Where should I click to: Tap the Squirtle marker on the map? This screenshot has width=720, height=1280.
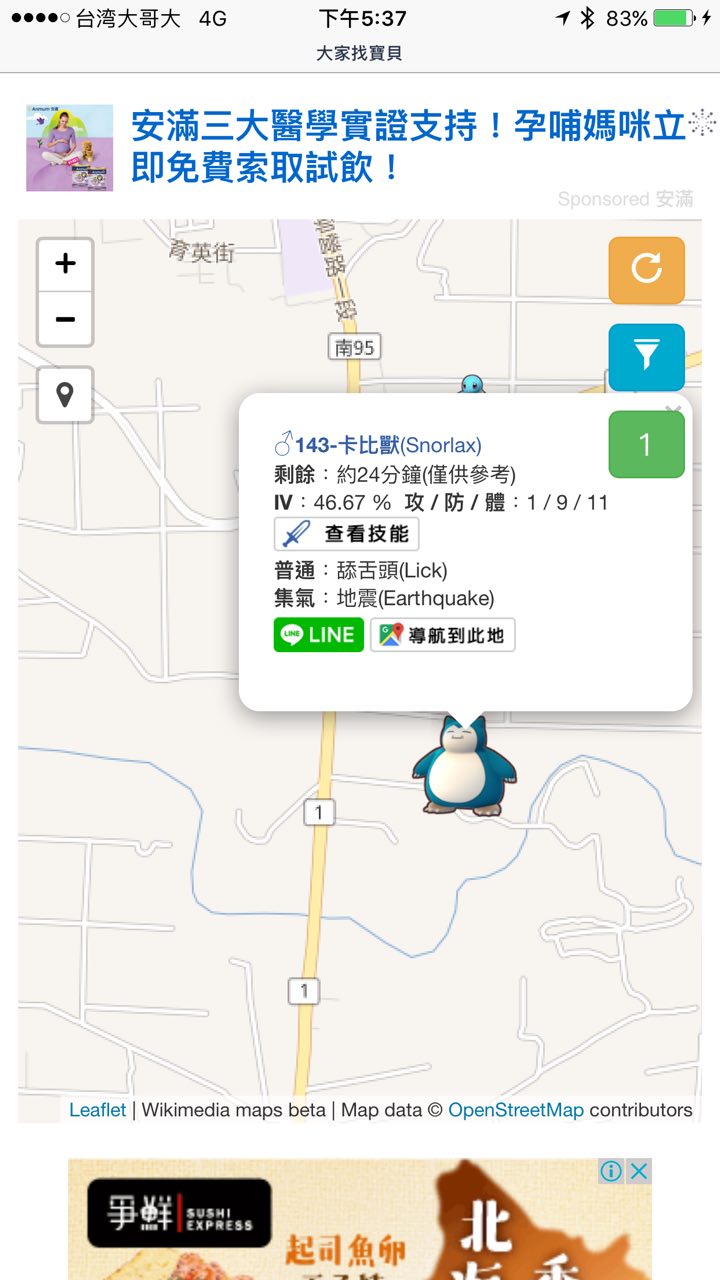click(x=471, y=384)
